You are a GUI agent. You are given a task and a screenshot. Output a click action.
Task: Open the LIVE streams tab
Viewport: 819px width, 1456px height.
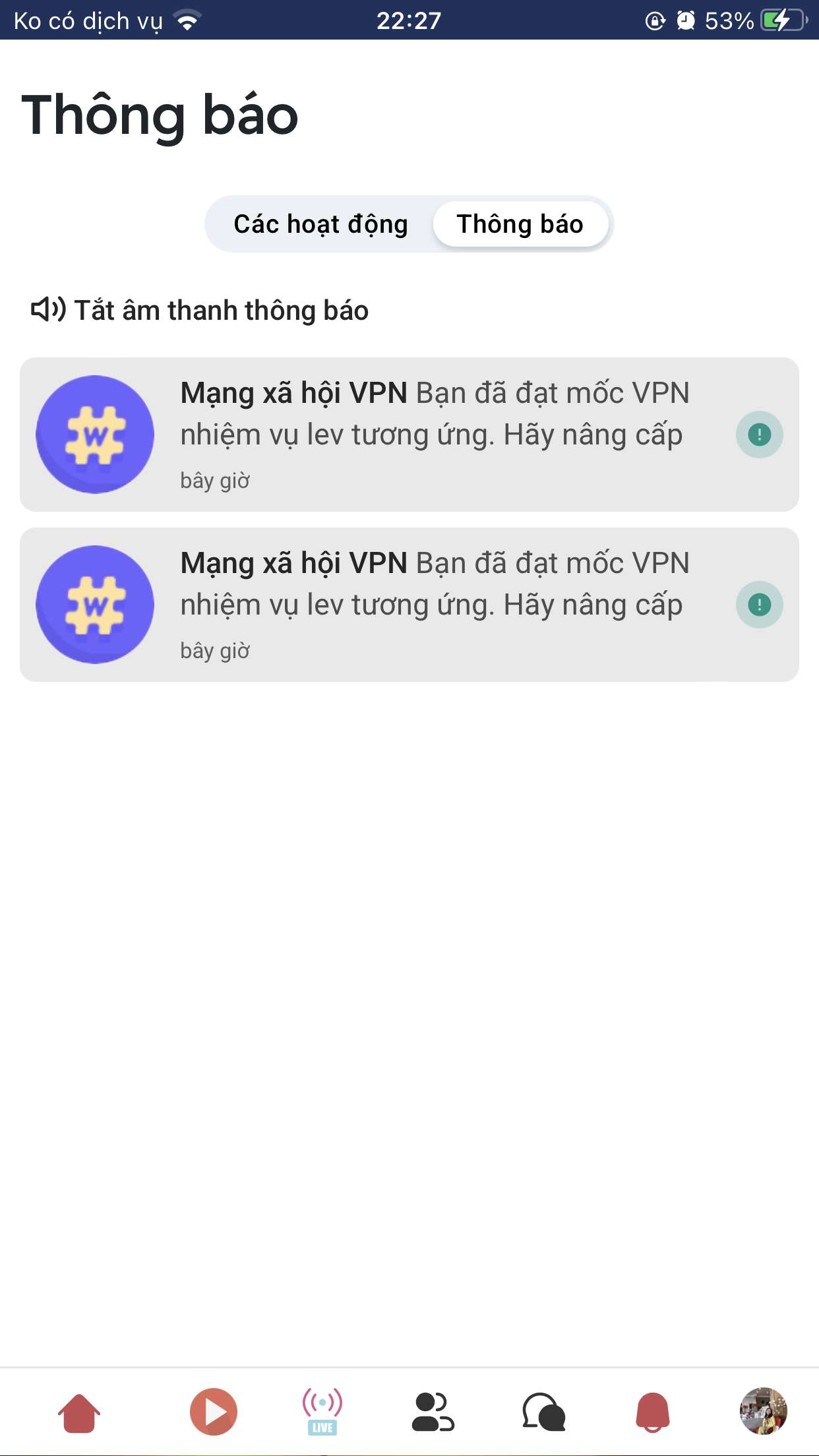pyautogui.click(x=322, y=1412)
